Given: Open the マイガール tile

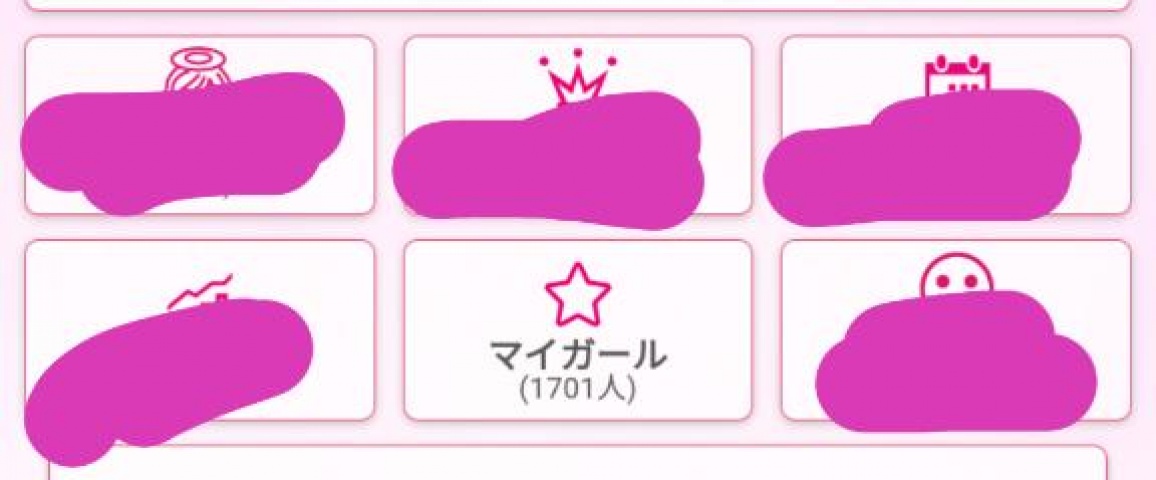Looking at the screenshot, I should tap(577, 330).
